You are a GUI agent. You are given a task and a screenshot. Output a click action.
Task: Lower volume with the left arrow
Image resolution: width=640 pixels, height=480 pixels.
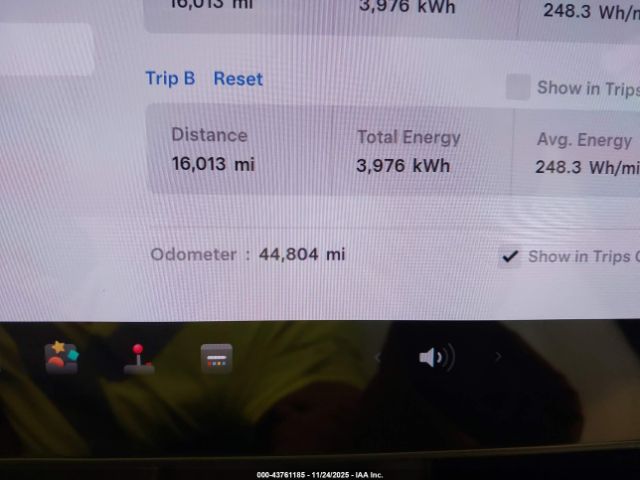click(x=378, y=357)
